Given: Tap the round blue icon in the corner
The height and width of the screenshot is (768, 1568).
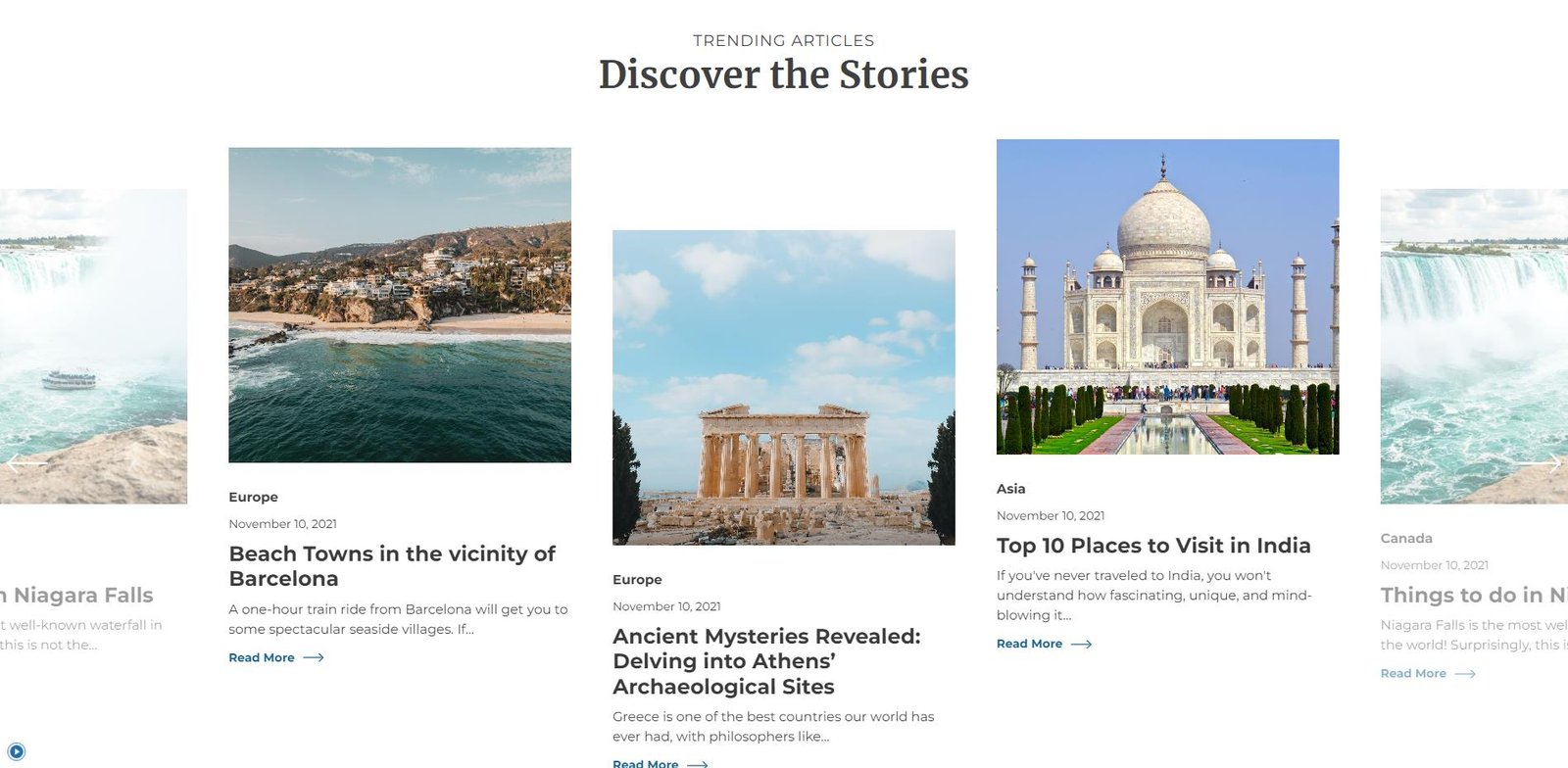Looking at the screenshot, I should pos(17,751).
